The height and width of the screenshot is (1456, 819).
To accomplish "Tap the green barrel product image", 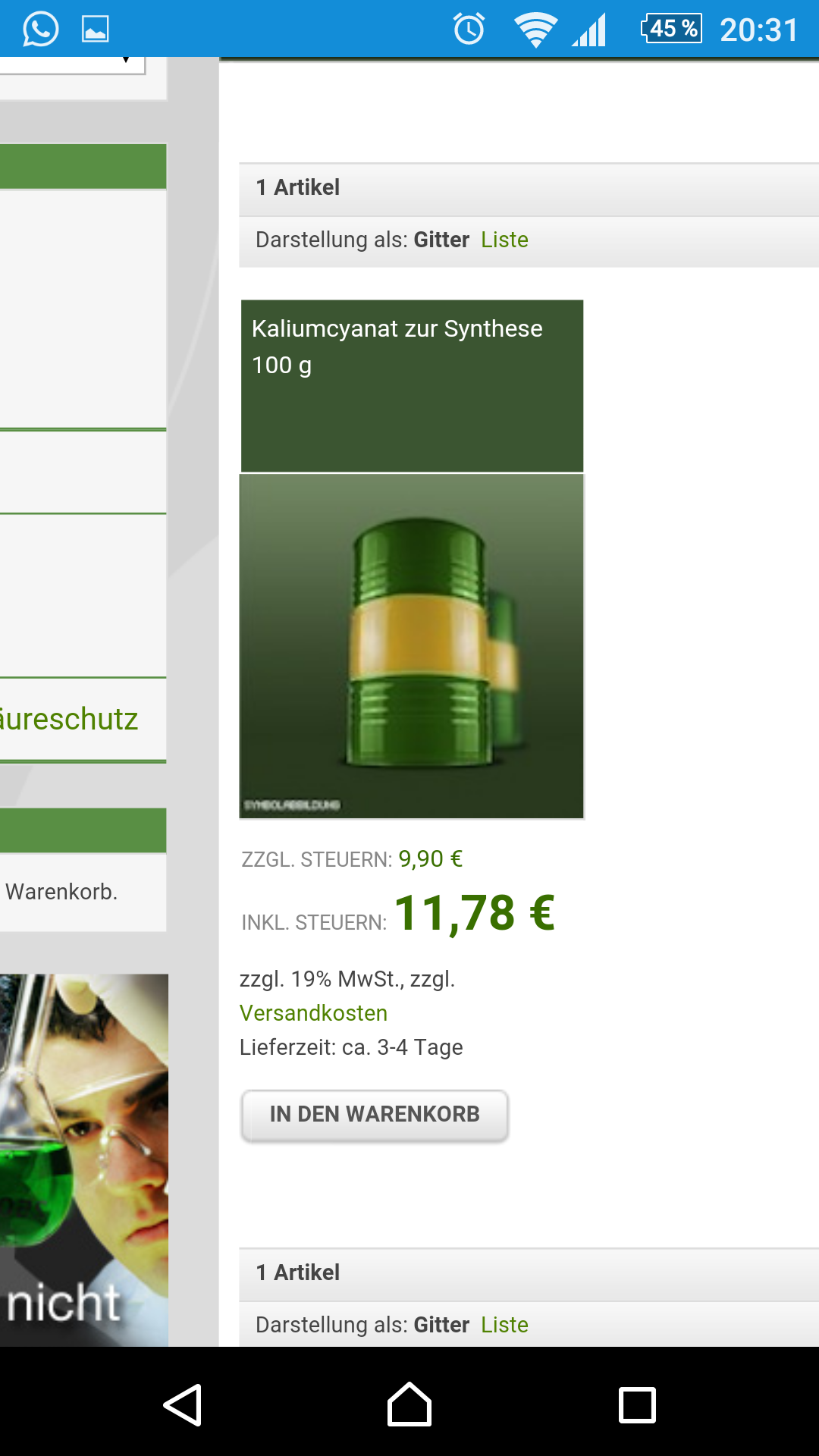I will click(412, 646).
